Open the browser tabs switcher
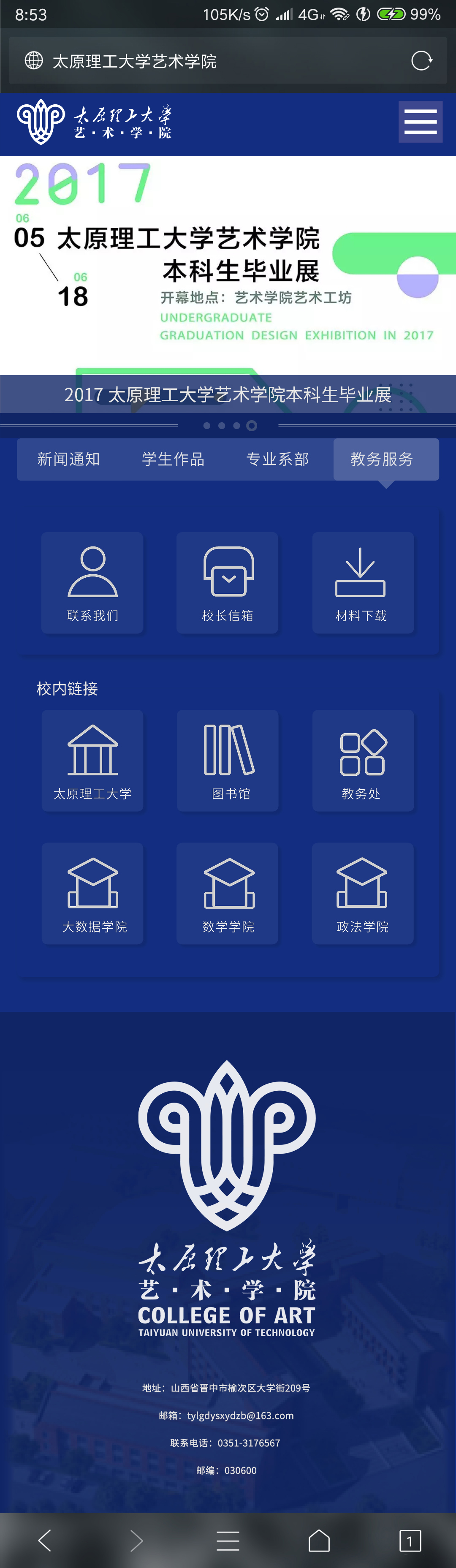 pyautogui.click(x=410, y=1540)
